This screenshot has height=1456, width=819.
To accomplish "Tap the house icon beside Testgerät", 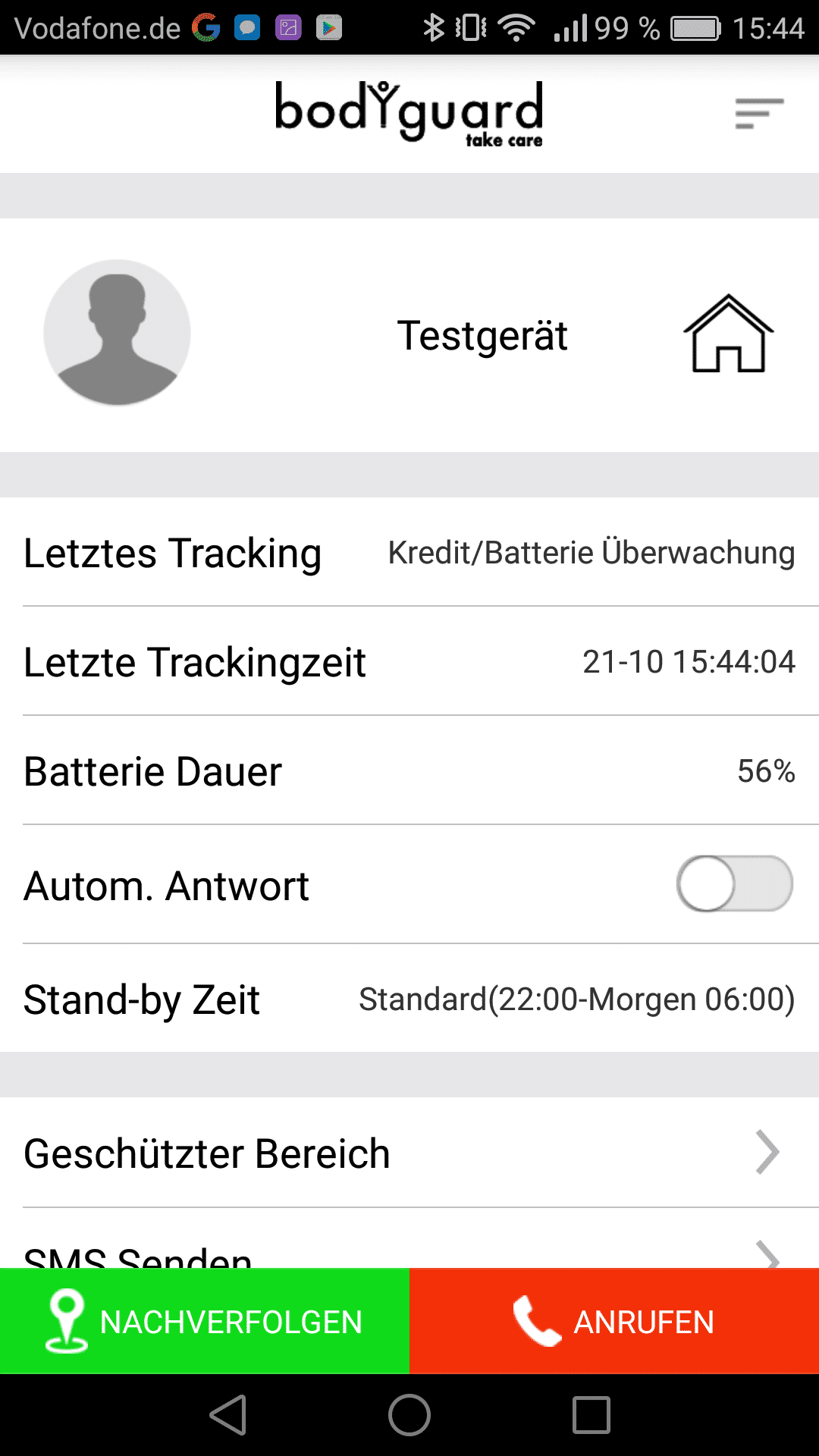I will 728,334.
